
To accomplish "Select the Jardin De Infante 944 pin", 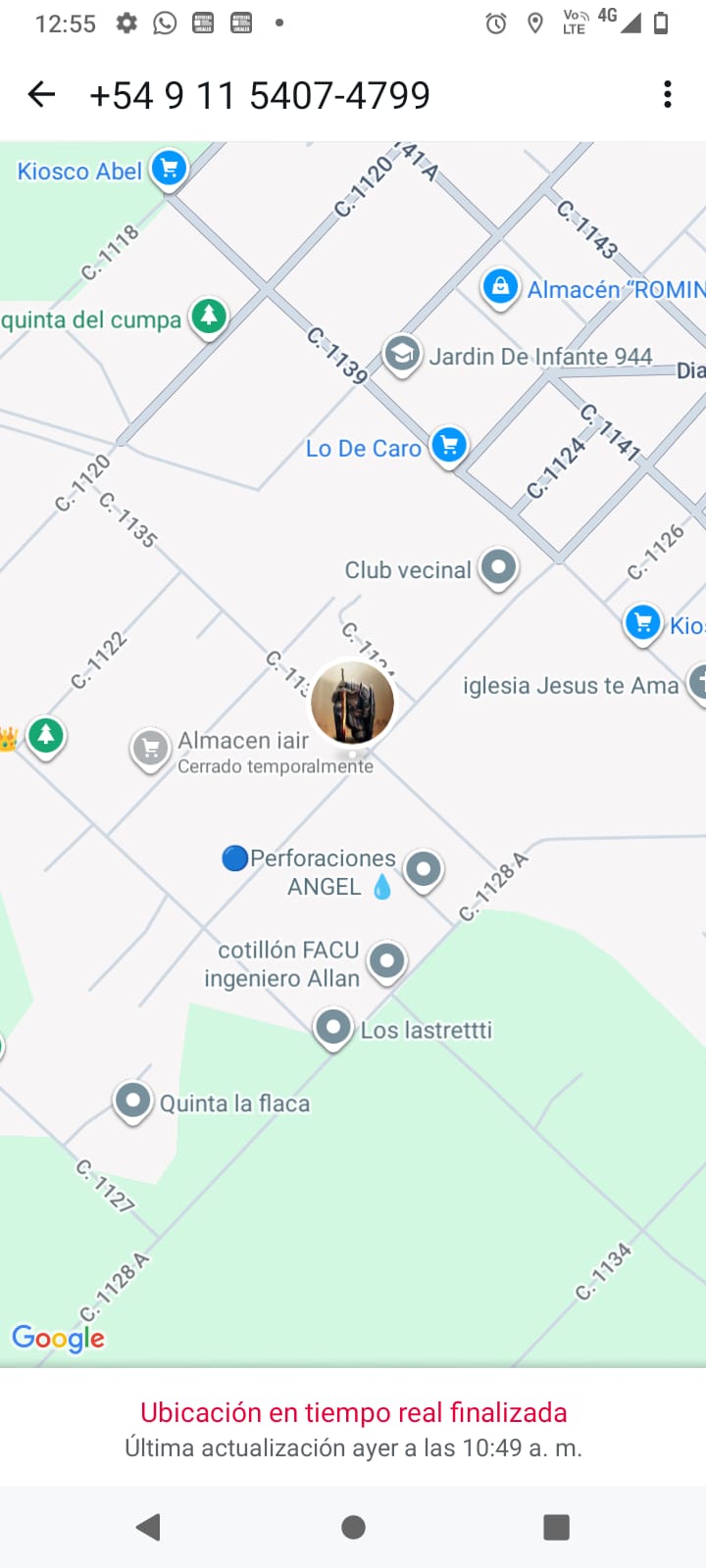I will tap(402, 354).
